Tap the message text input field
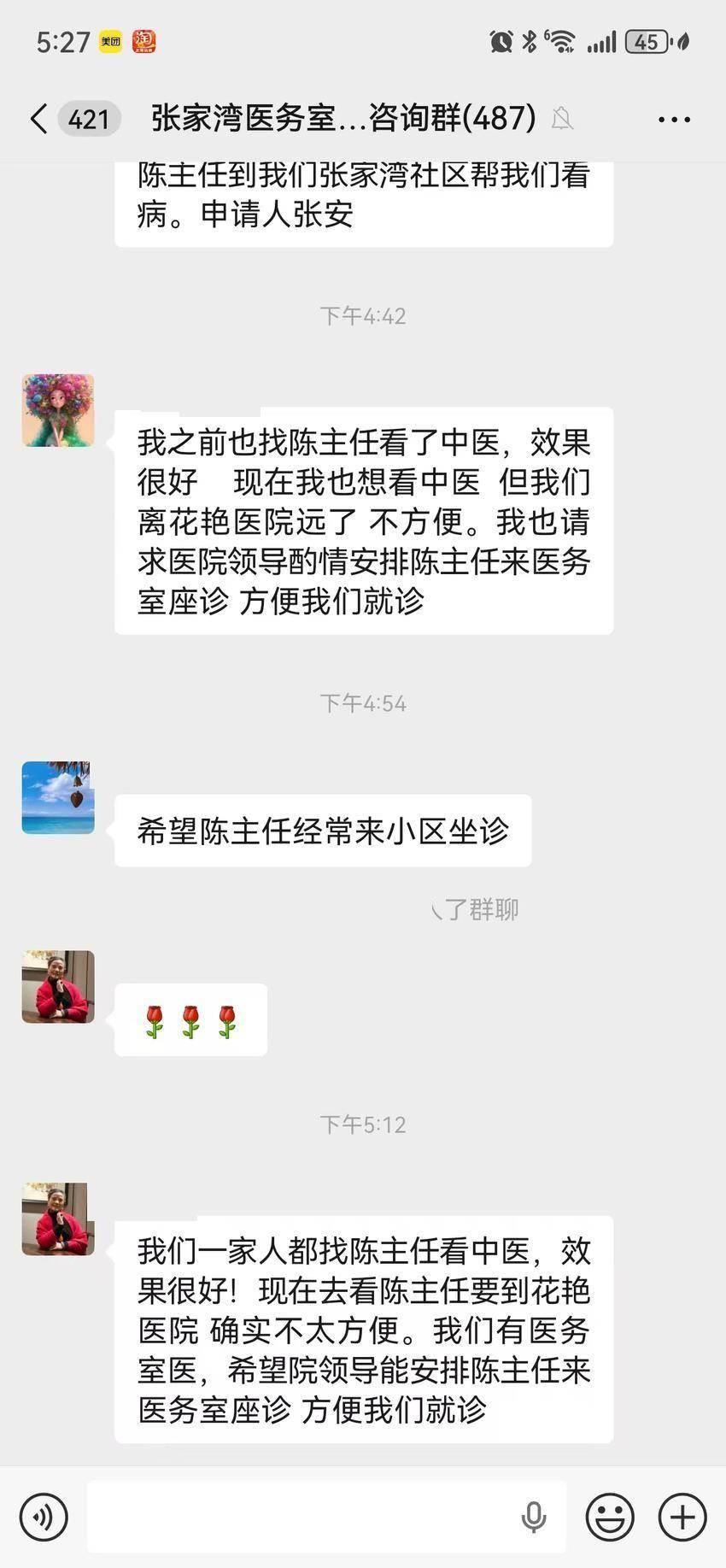726x1568 pixels. click(299, 1517)
